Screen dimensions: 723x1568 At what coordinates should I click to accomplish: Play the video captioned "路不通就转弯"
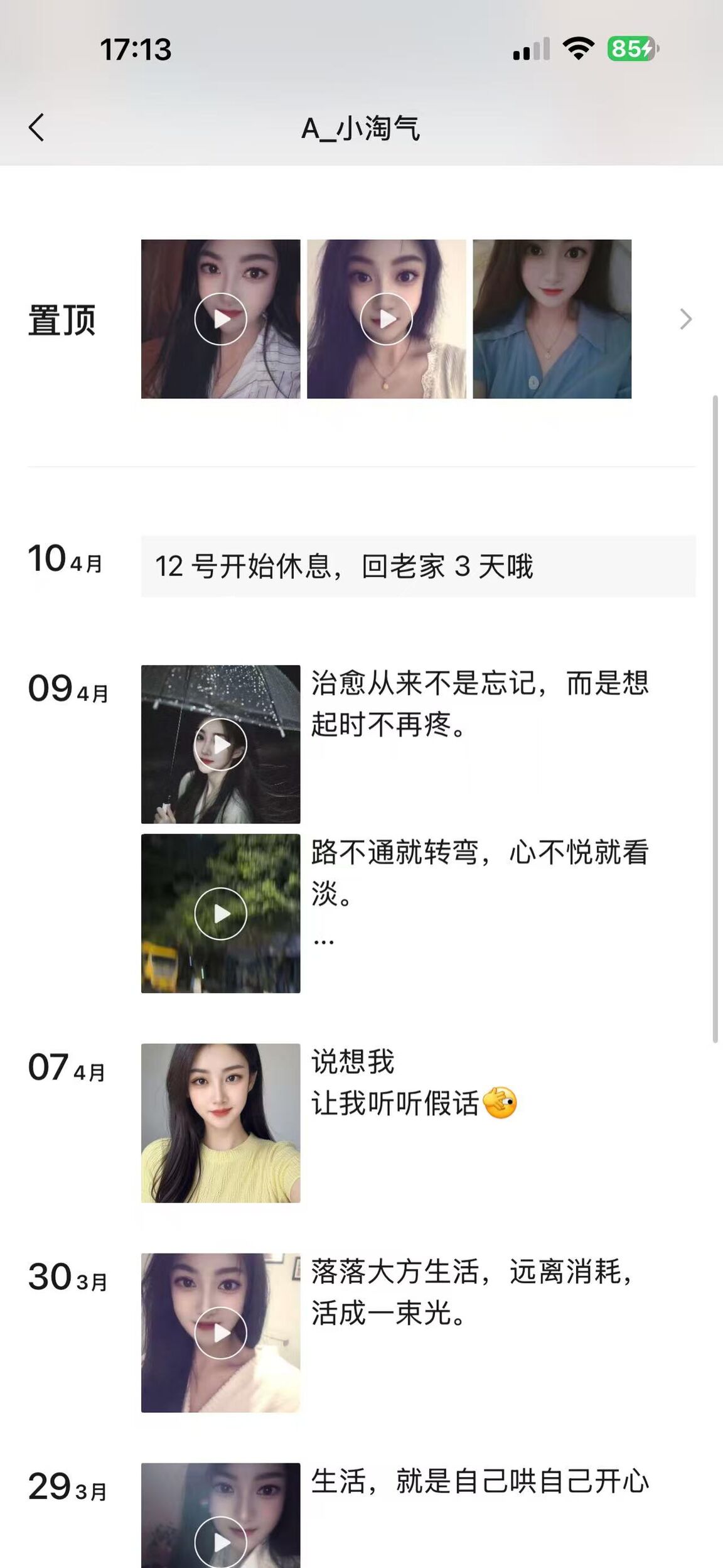[220, 913]
